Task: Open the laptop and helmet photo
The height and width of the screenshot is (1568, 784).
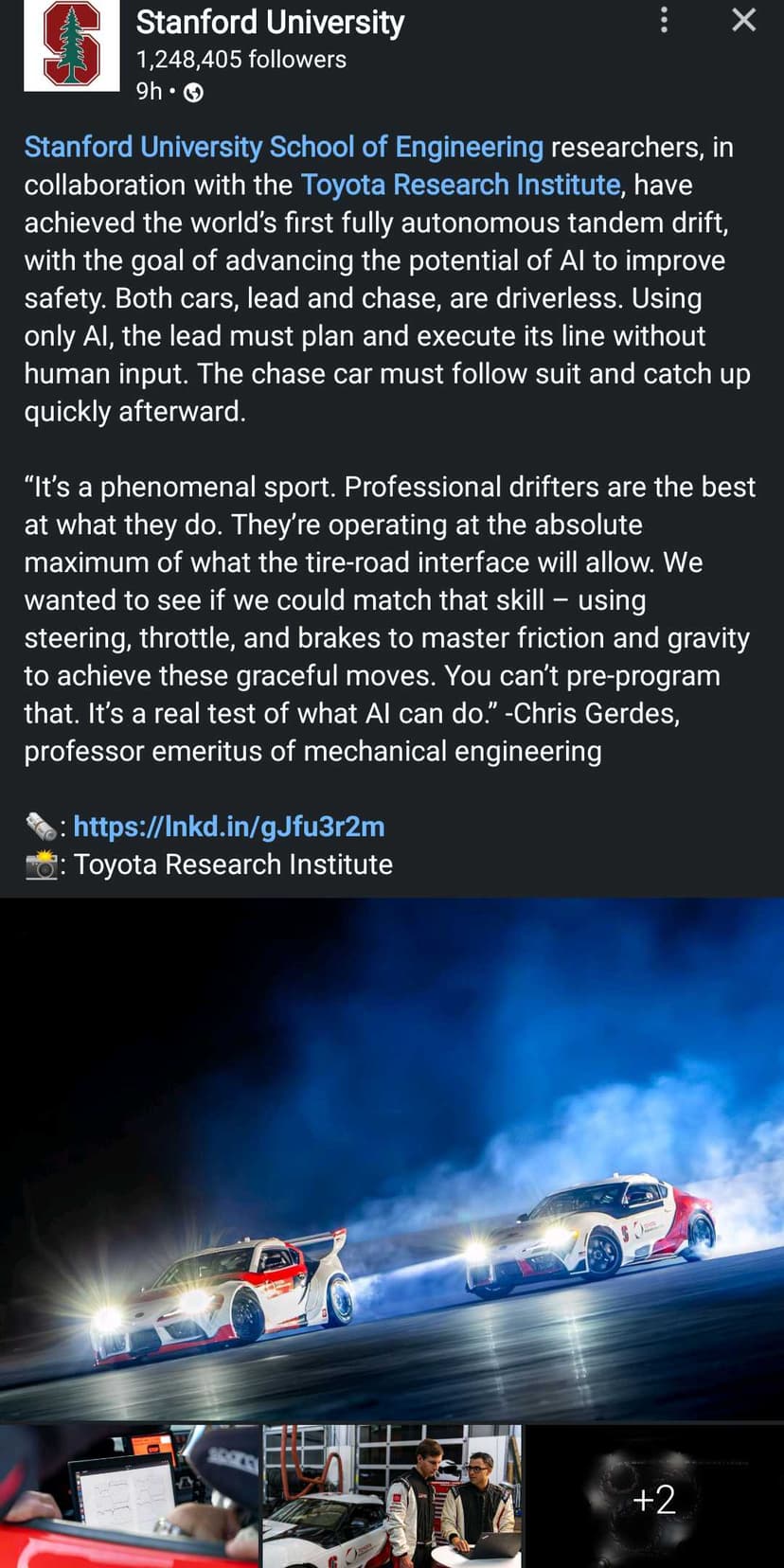Action: pos(129,1496)
